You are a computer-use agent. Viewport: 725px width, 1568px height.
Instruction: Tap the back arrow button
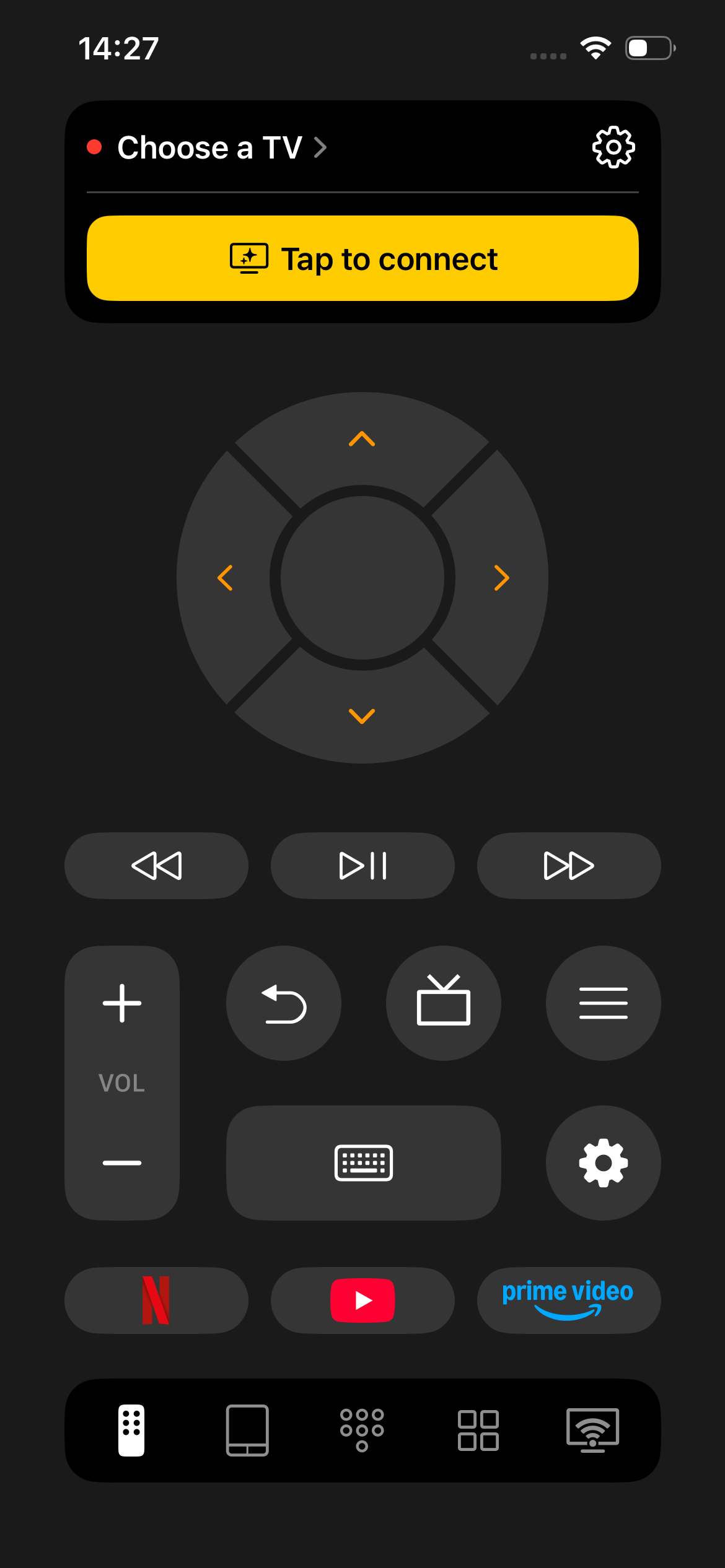pyautogui.click(x=284, y=1003)
